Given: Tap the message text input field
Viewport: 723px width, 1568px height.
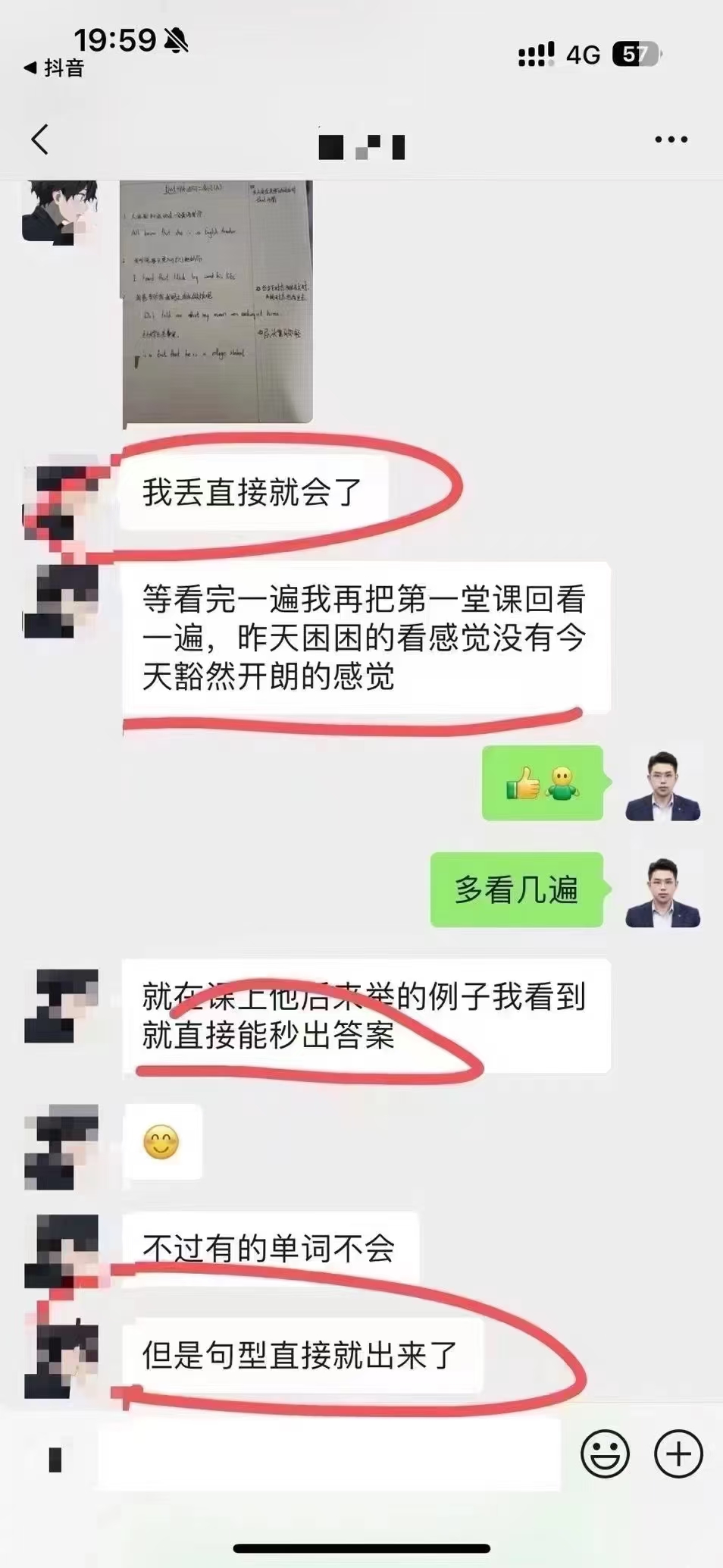Looking at the screenshot, I should click(328, 1454).
